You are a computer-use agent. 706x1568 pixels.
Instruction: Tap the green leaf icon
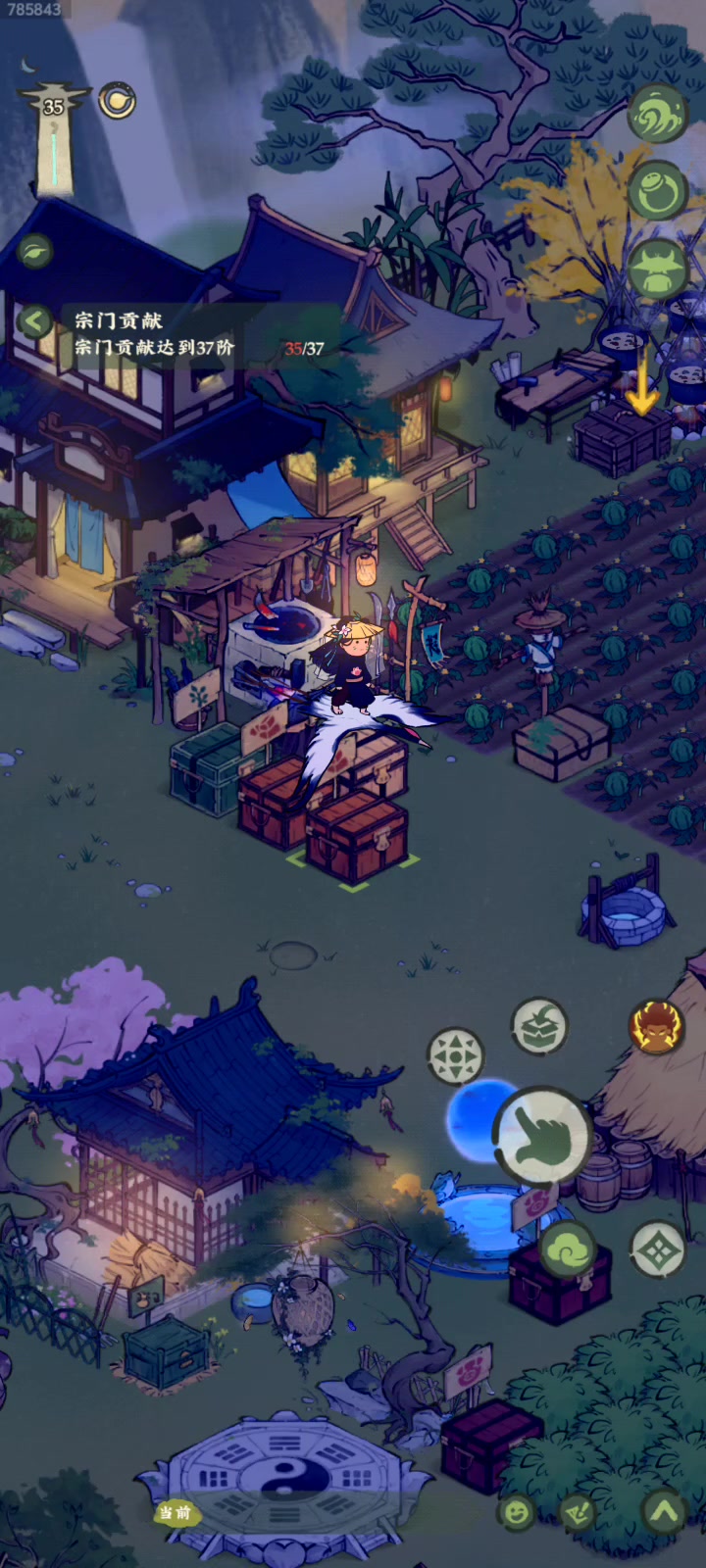coord(35,251)
